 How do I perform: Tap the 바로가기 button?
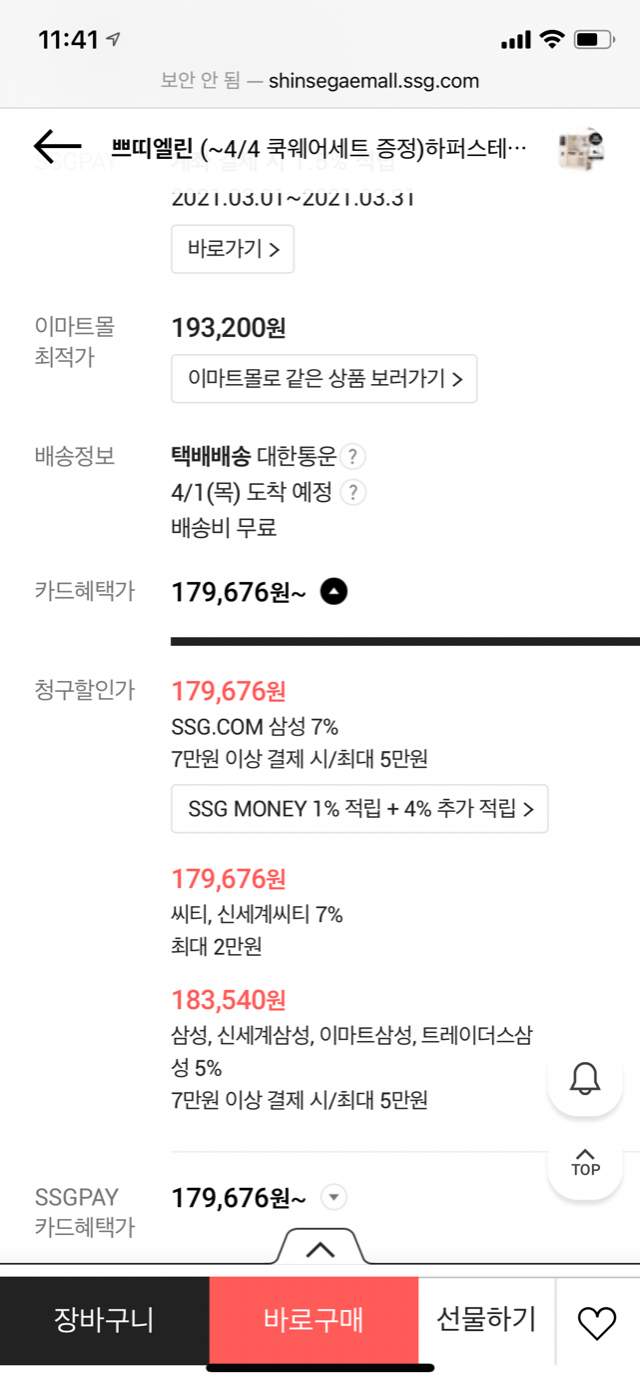click(x=232, y=249)
